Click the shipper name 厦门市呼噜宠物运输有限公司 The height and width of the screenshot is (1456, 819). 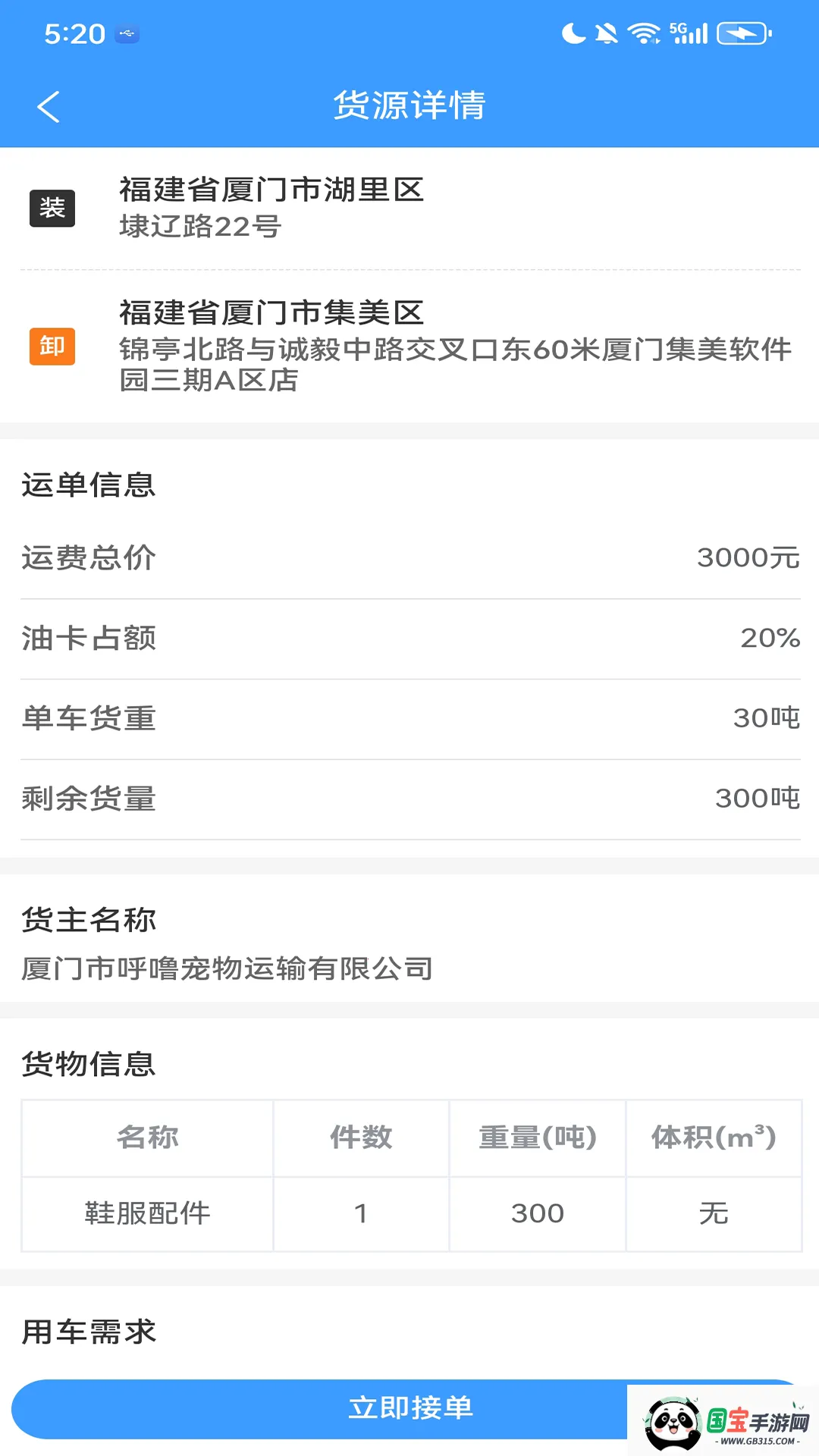click(x=225, y=968)
